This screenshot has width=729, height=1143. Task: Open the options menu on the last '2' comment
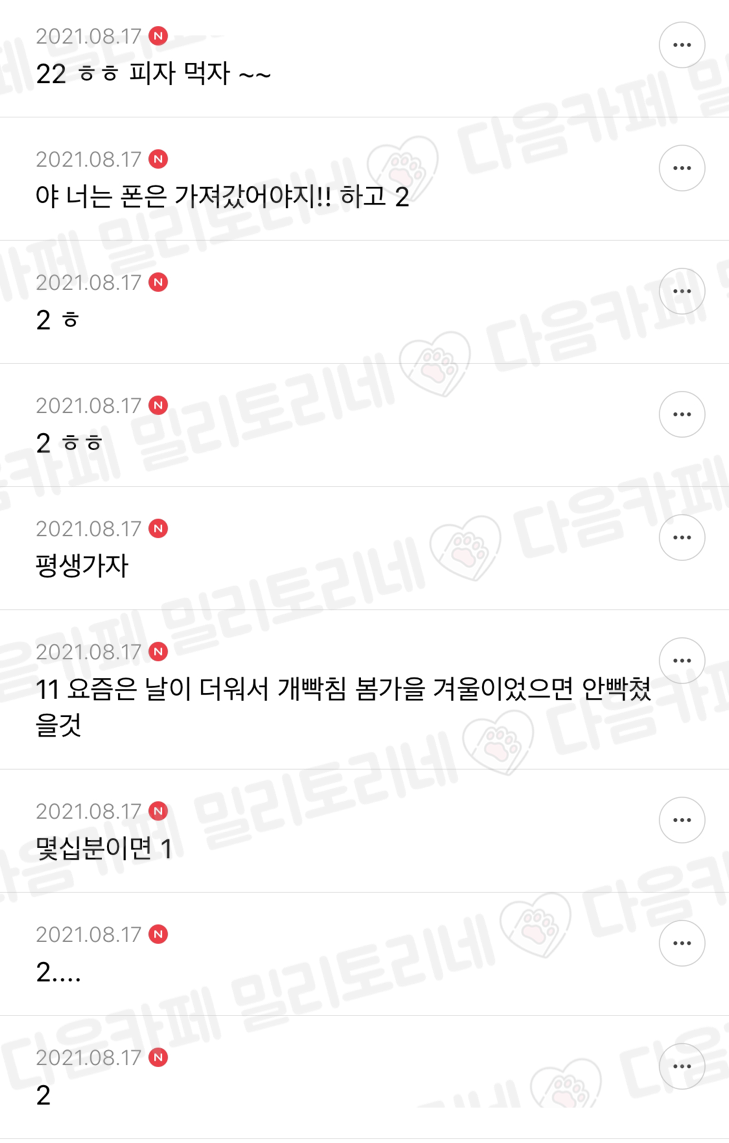pos(682,1066)
